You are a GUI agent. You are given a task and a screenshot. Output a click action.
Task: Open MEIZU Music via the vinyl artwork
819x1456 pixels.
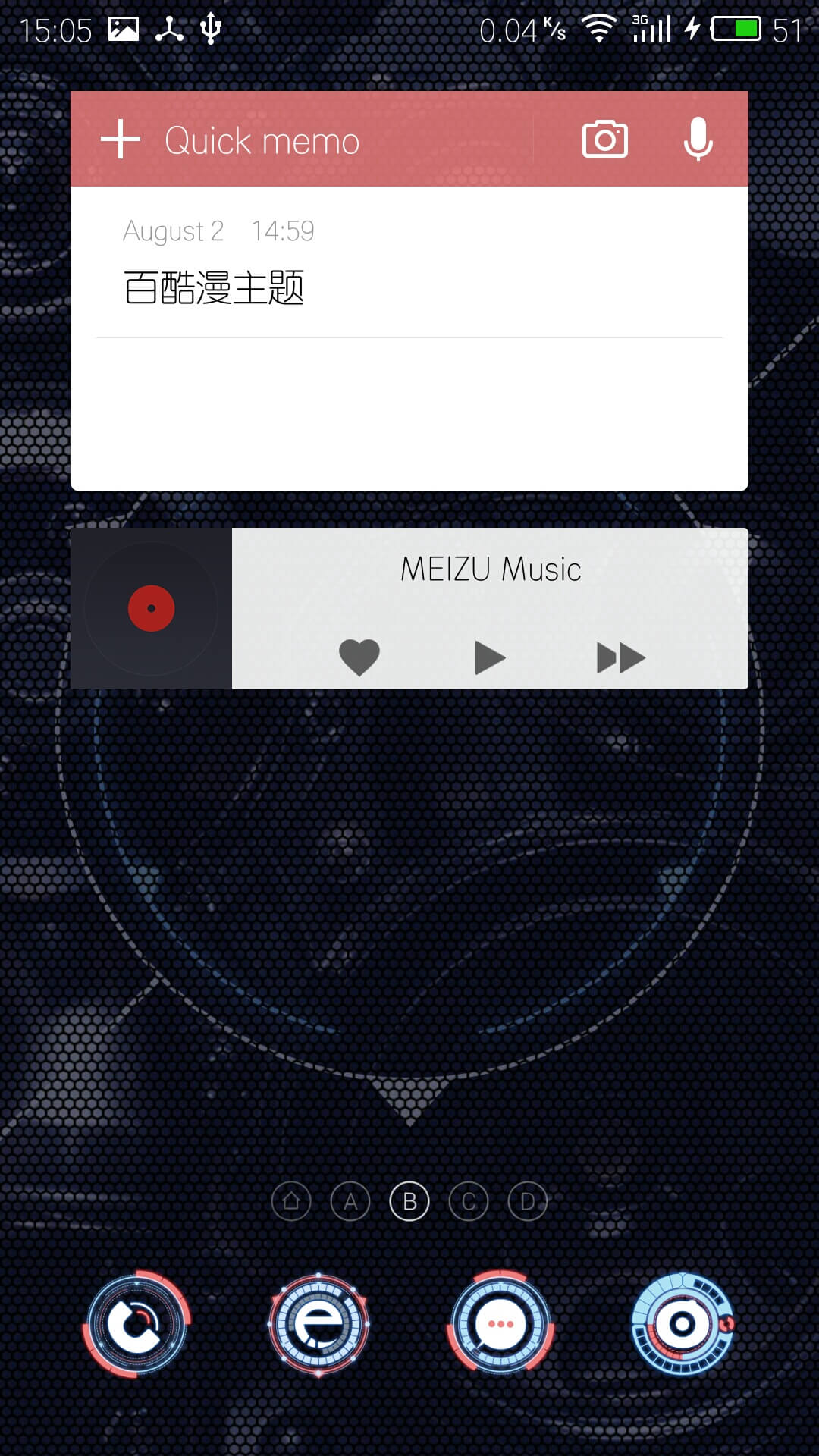tap(151, 608)
